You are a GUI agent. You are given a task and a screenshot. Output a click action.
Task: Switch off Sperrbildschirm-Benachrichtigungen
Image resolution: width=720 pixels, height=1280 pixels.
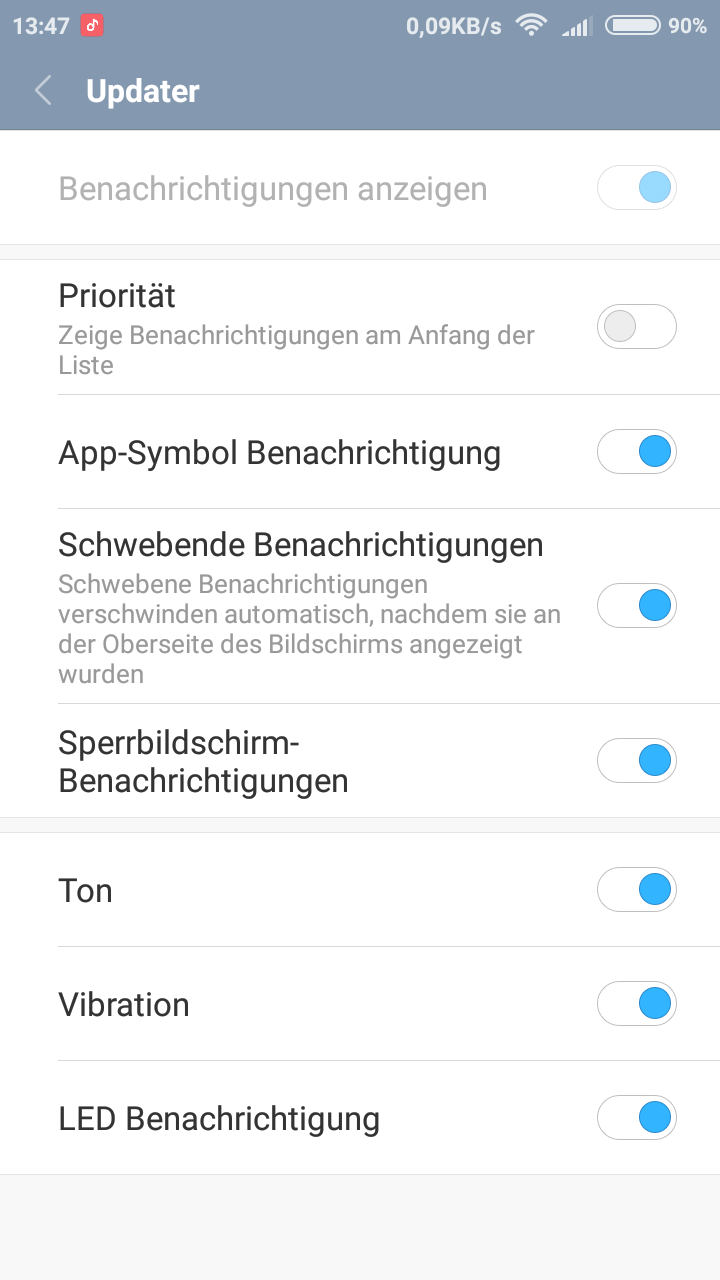click(x=637, y=761)
